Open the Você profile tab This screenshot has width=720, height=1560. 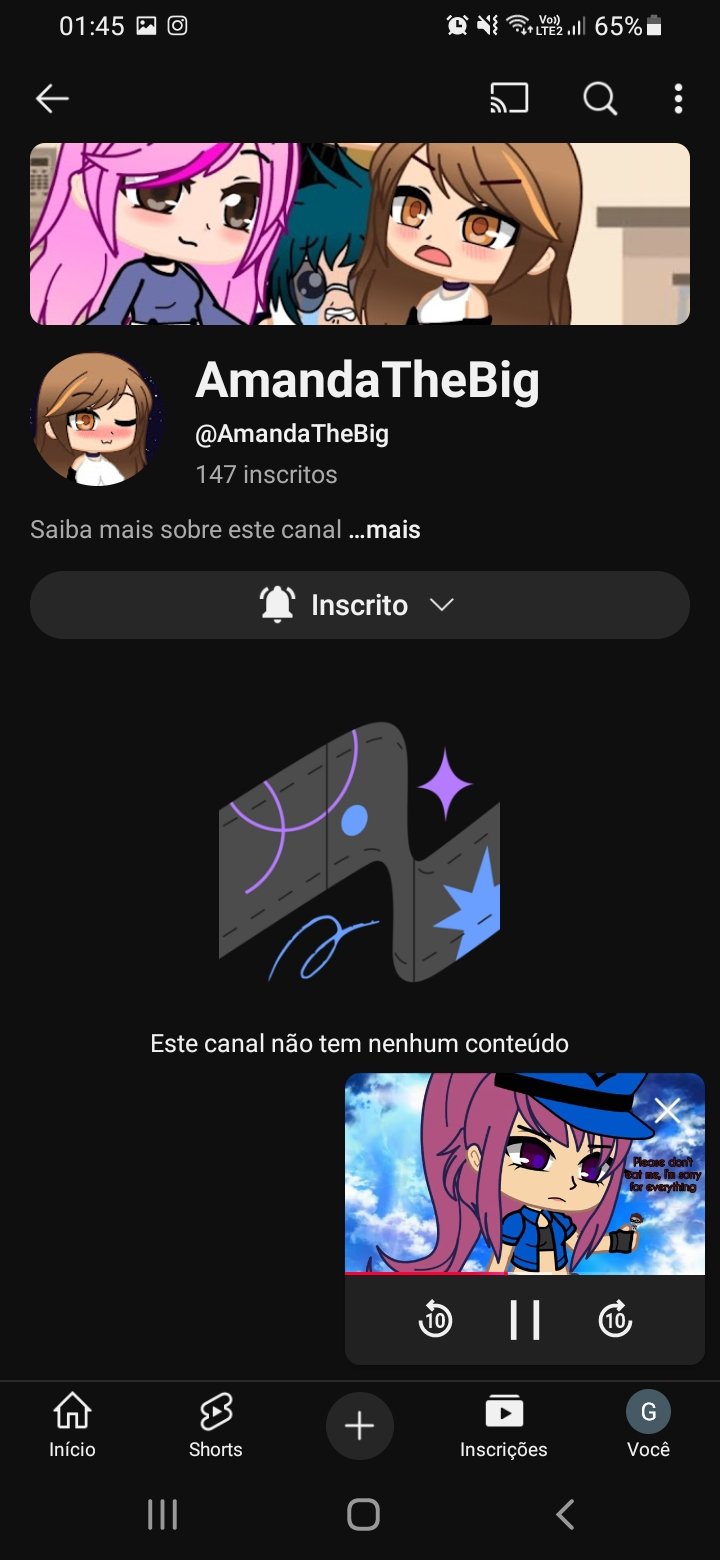pos(648,1426)
